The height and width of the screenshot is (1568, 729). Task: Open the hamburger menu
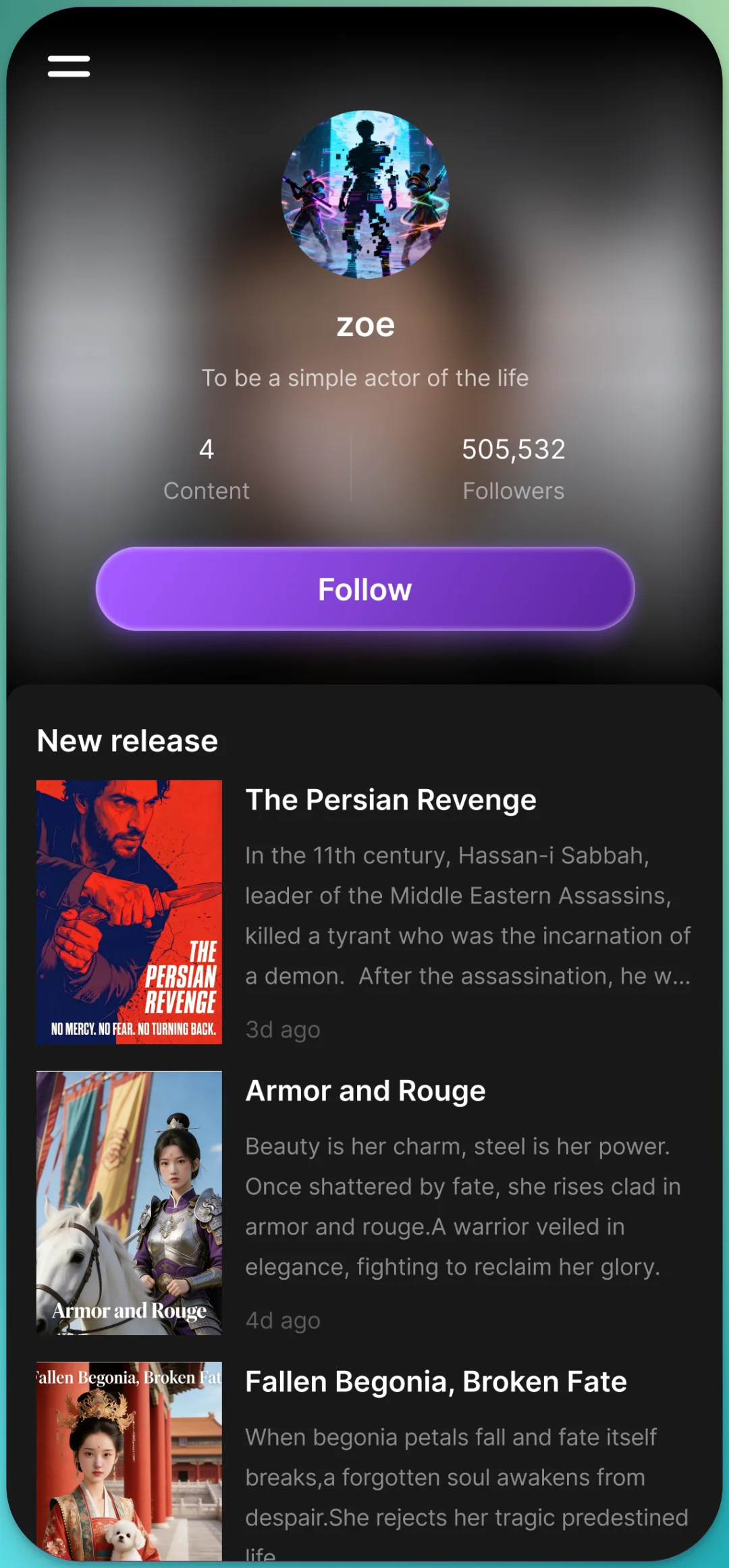pos(69,66)
